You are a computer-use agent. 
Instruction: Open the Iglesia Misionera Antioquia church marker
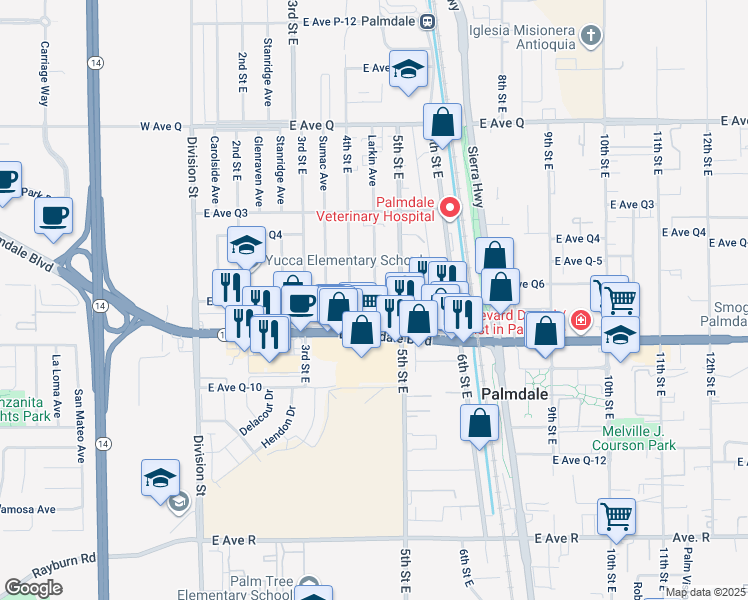[591, 36]
